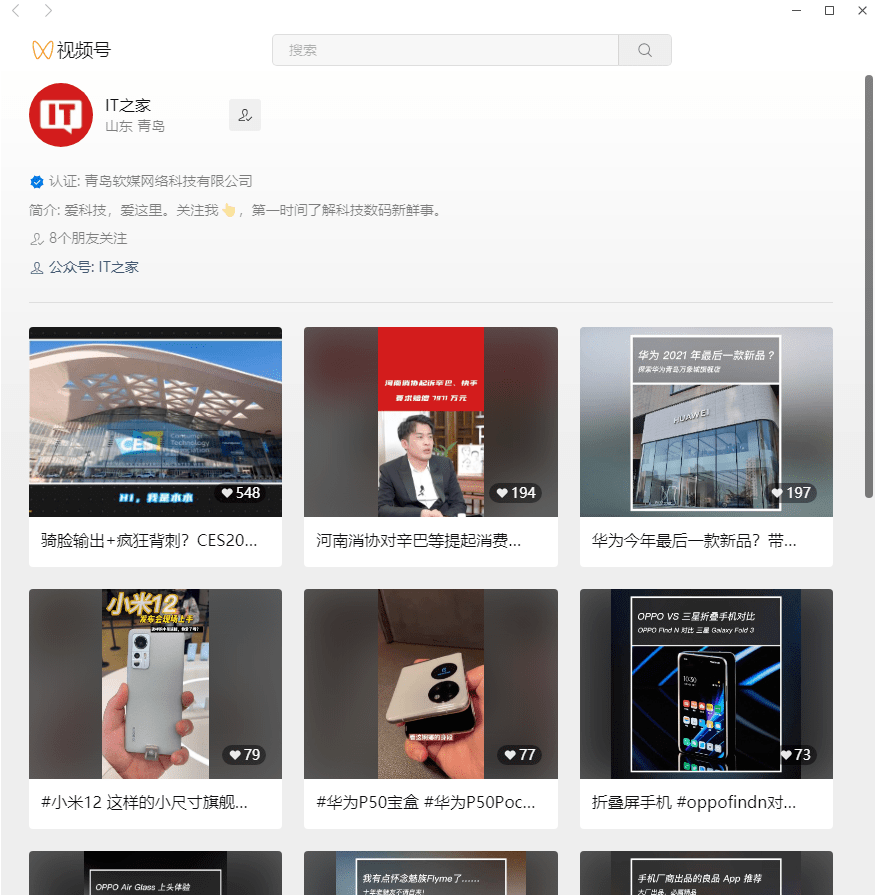Click the friends-follow icon before 8个朋友关注

point(36,238)
